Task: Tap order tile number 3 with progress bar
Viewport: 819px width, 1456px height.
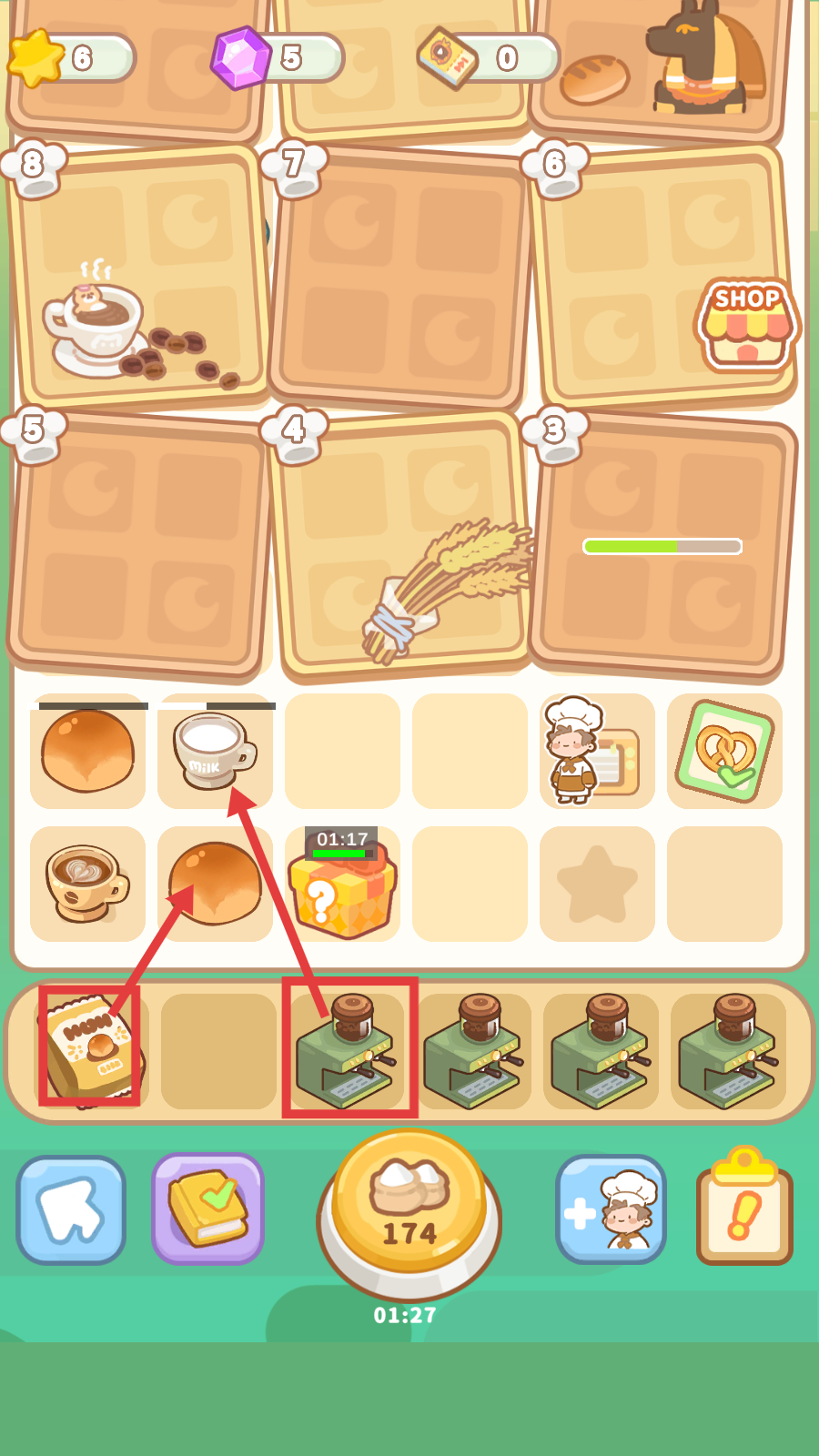Action: tap(662, 546)
